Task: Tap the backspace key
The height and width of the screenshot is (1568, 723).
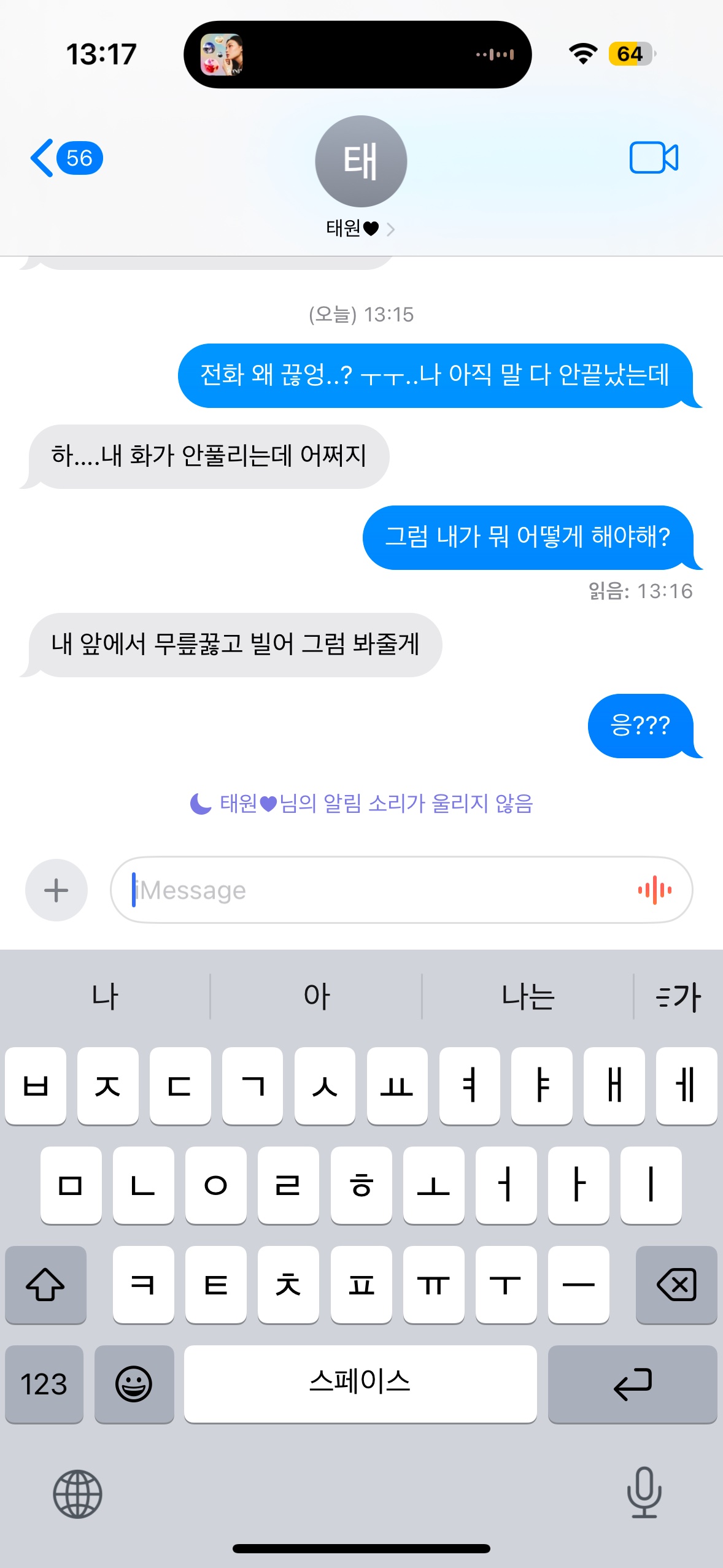Action: click(676, 1284)
